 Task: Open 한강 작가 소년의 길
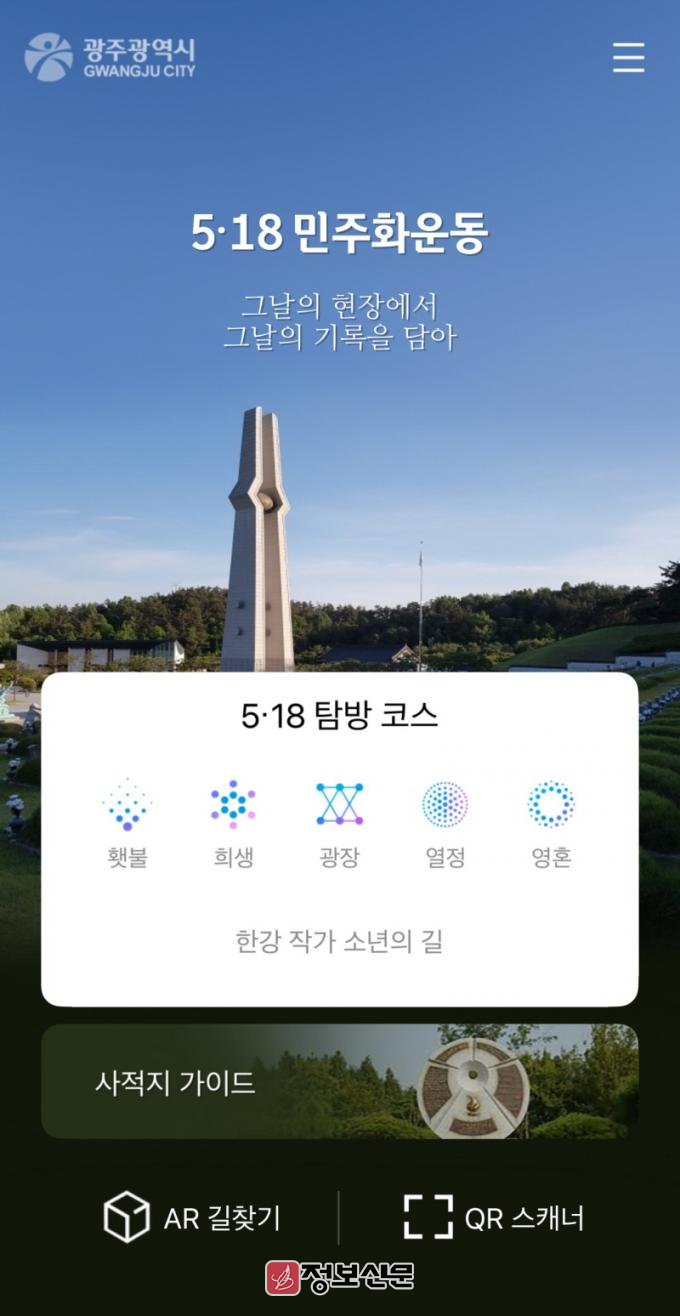339,942
